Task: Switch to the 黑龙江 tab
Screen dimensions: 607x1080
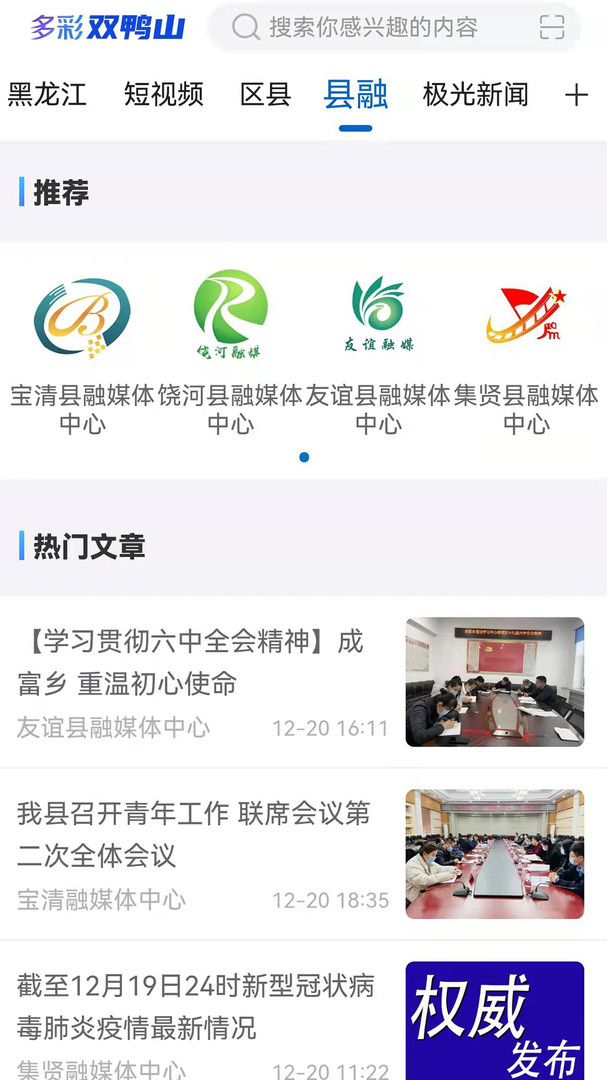Action: [47, 95]
